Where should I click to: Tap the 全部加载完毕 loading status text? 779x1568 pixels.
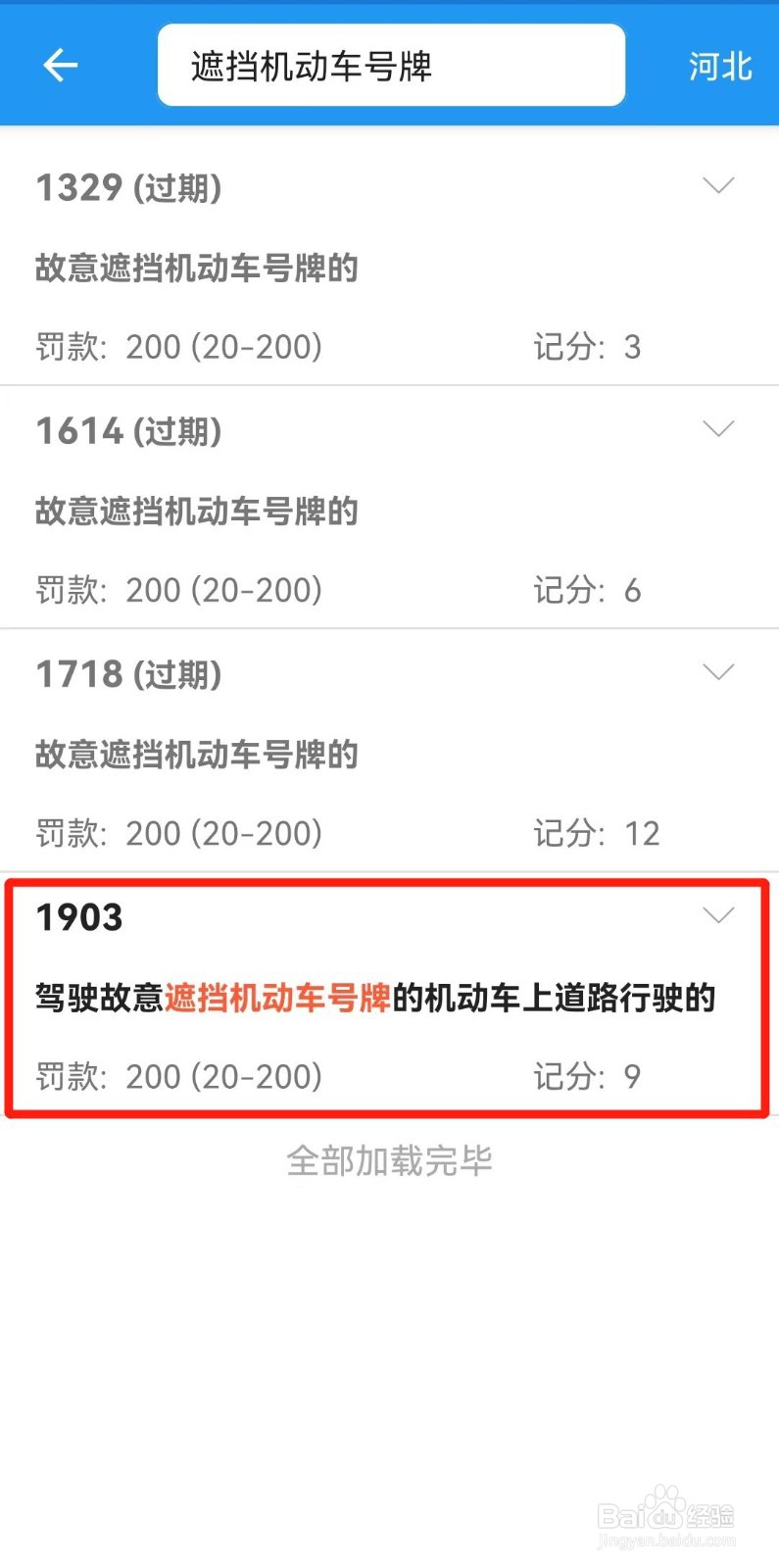click(389, 1160)
